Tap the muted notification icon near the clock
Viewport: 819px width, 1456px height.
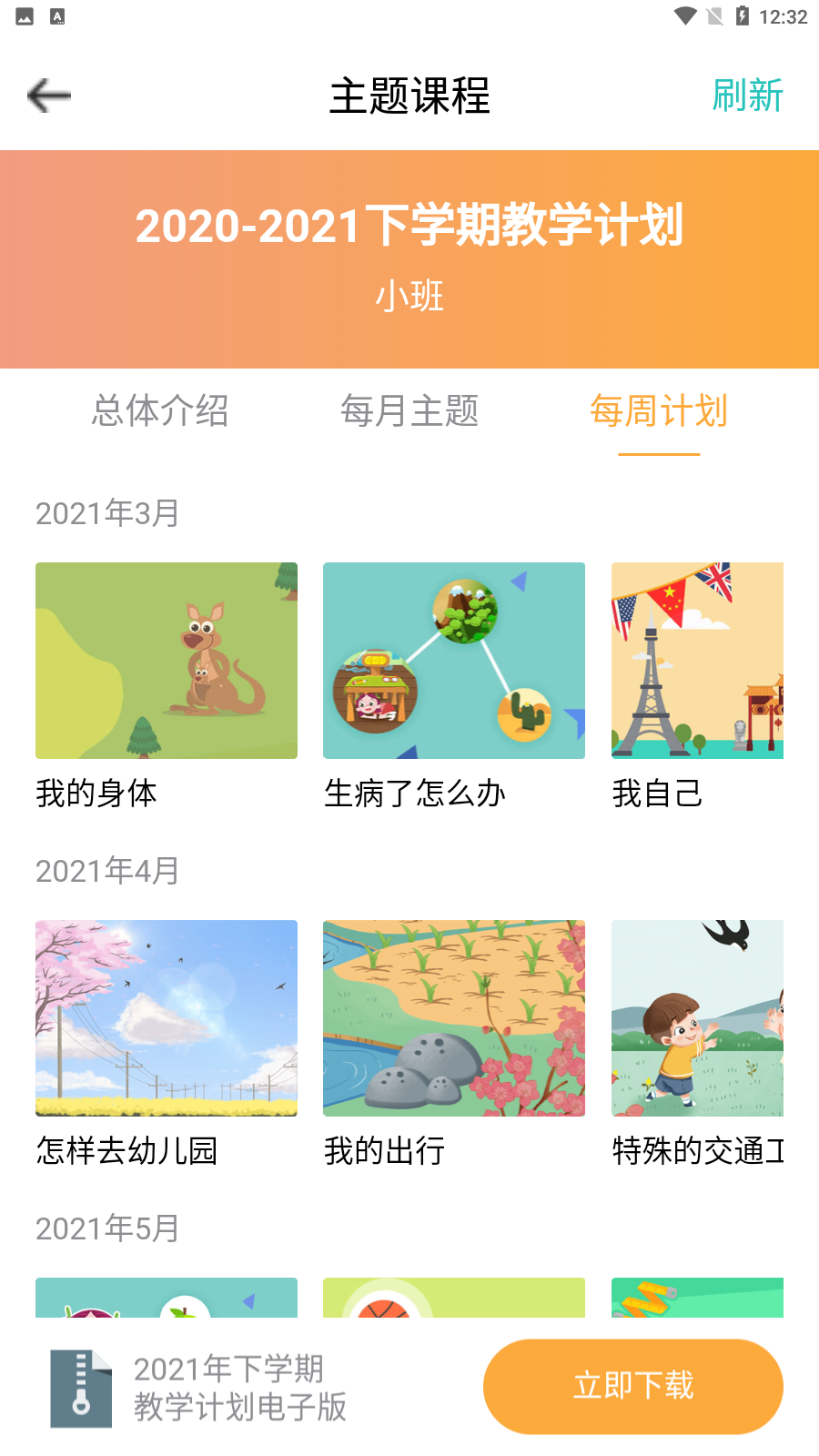[x=715, y=15]
